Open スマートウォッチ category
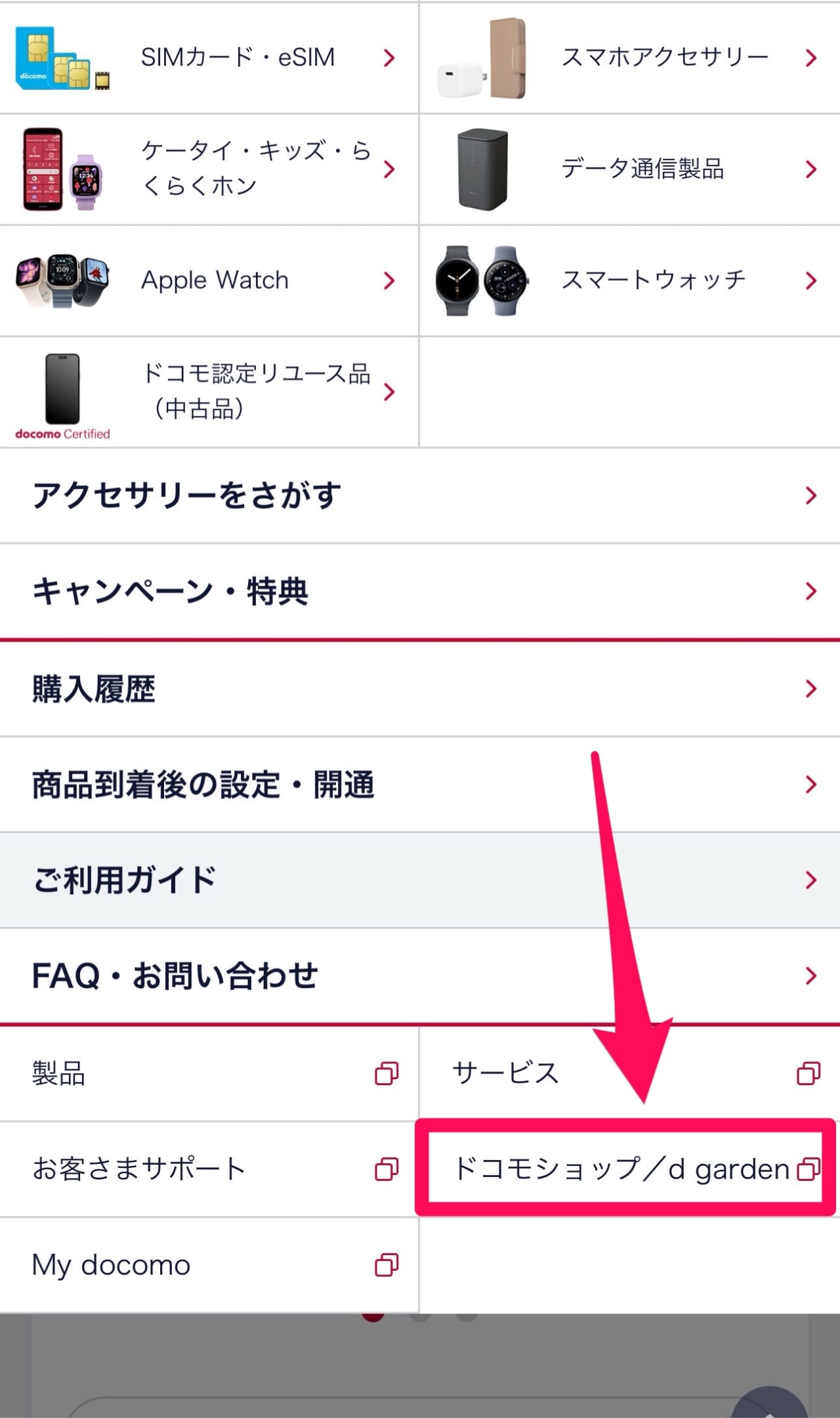This screenshot has width=840, height=1418. click(x=629, y=281)
